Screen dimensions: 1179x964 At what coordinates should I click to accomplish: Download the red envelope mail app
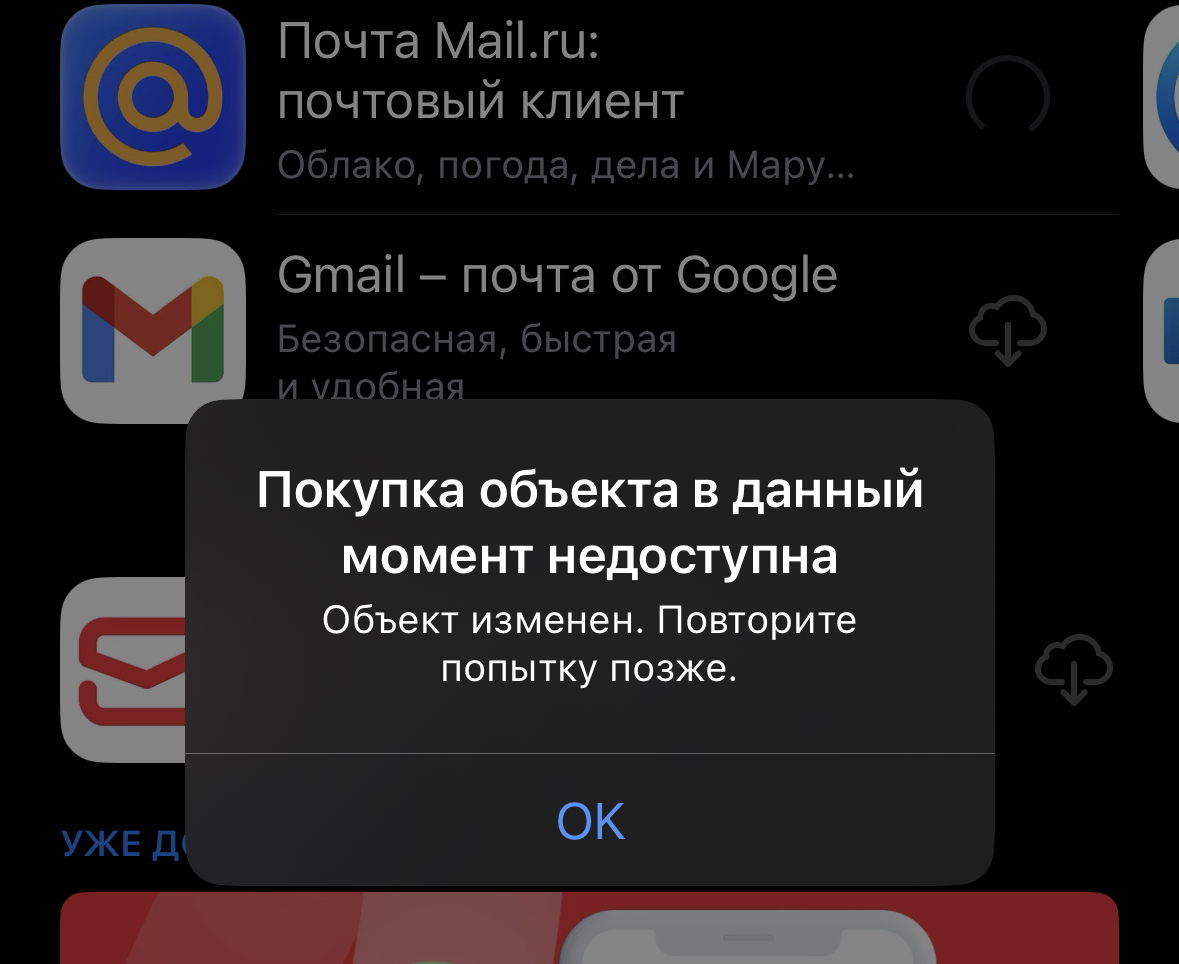click(x=1072, y=669)
